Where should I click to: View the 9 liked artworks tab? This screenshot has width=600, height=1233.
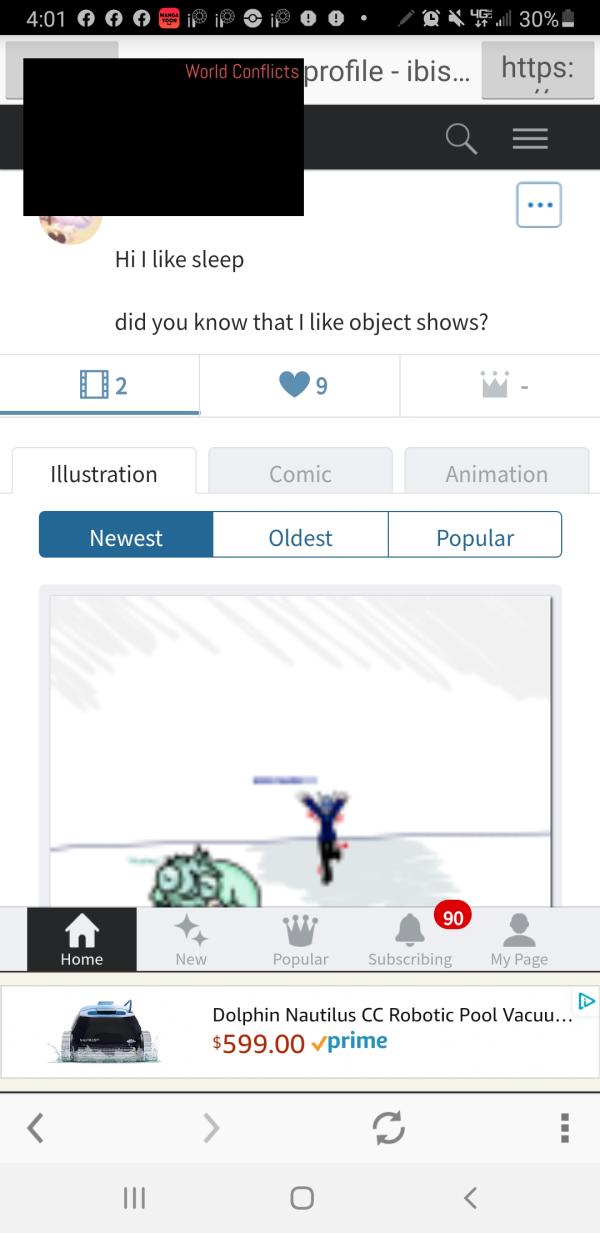pyautogui.click(x=300, y=385)
